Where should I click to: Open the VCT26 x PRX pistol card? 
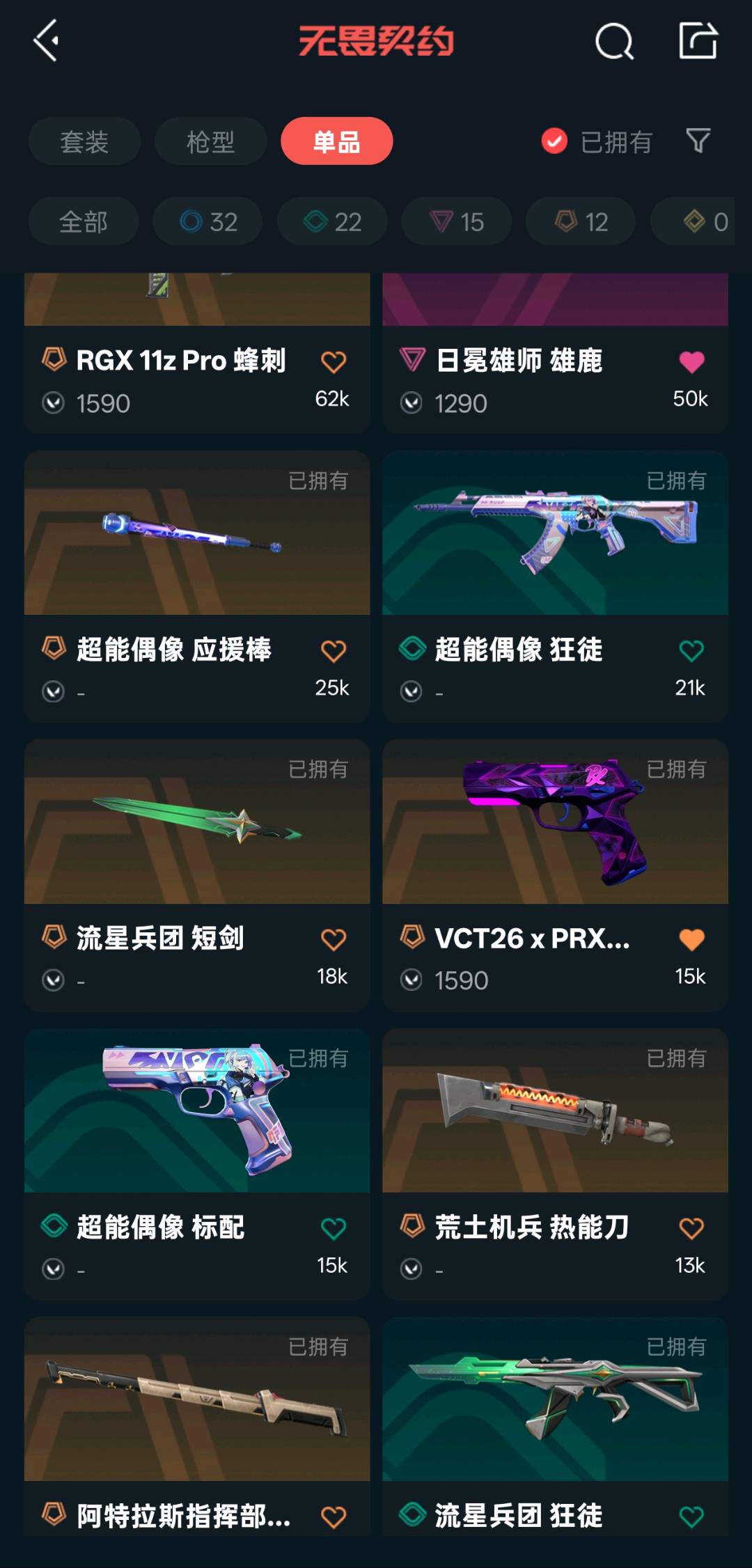[555, 822]
